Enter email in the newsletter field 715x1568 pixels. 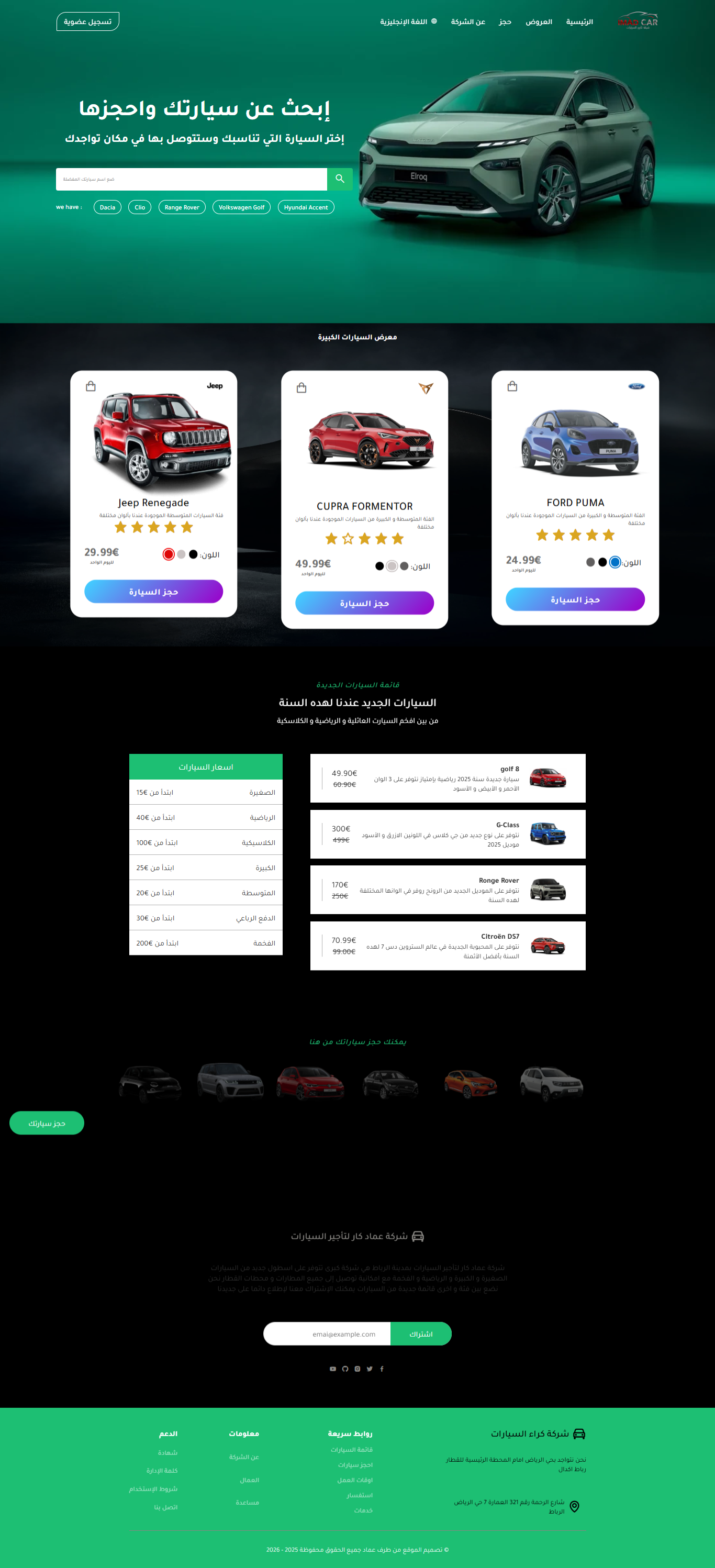pos(327,1335)
